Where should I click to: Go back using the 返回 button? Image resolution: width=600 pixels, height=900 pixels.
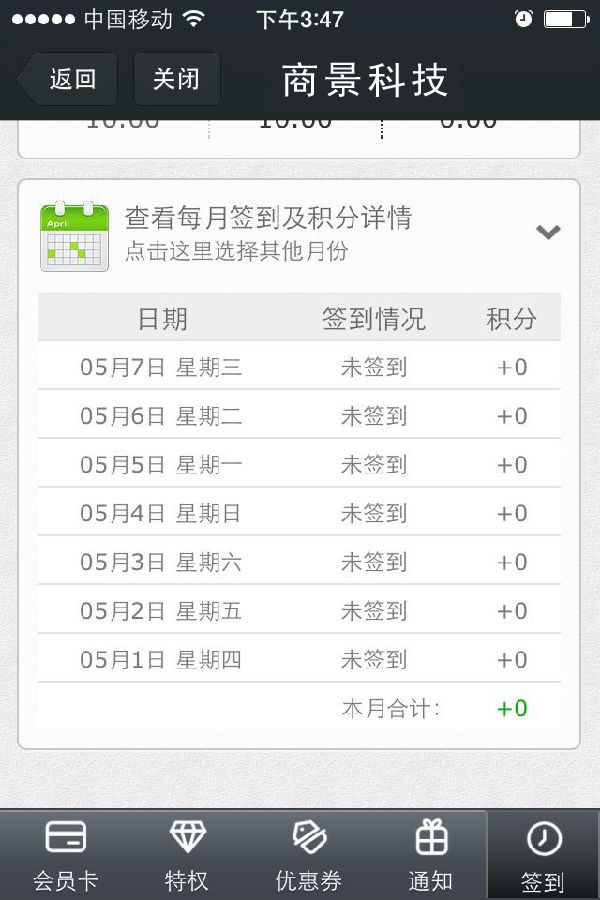click(x=69, y=80)
